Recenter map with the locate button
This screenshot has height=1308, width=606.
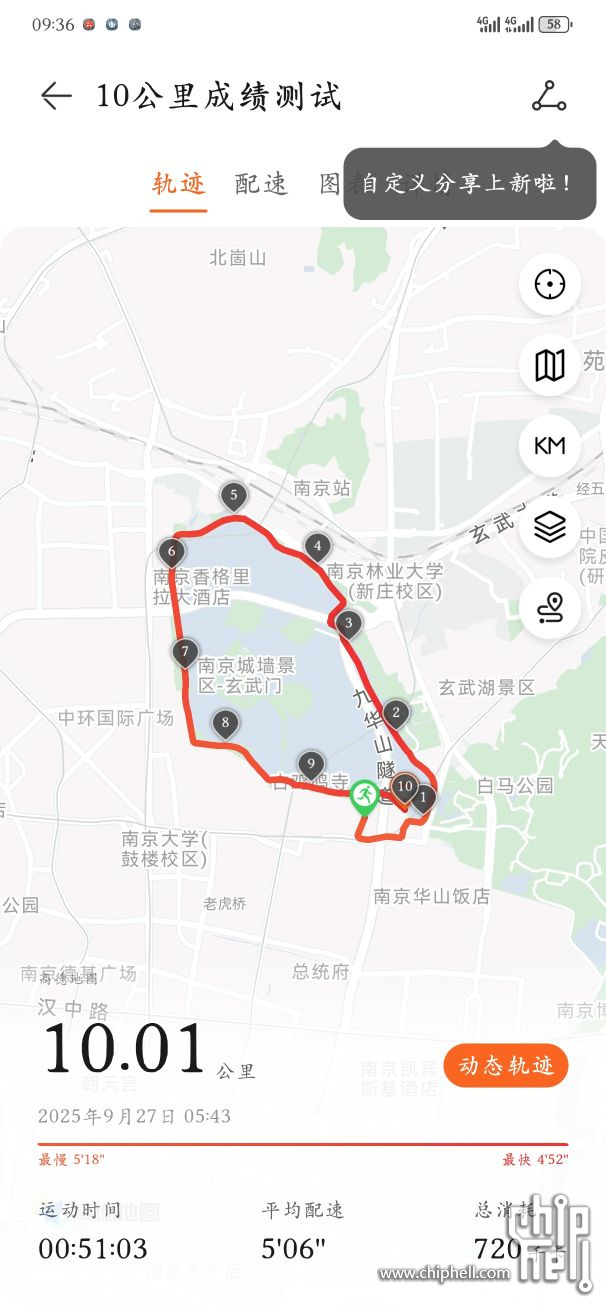[549, 285]
